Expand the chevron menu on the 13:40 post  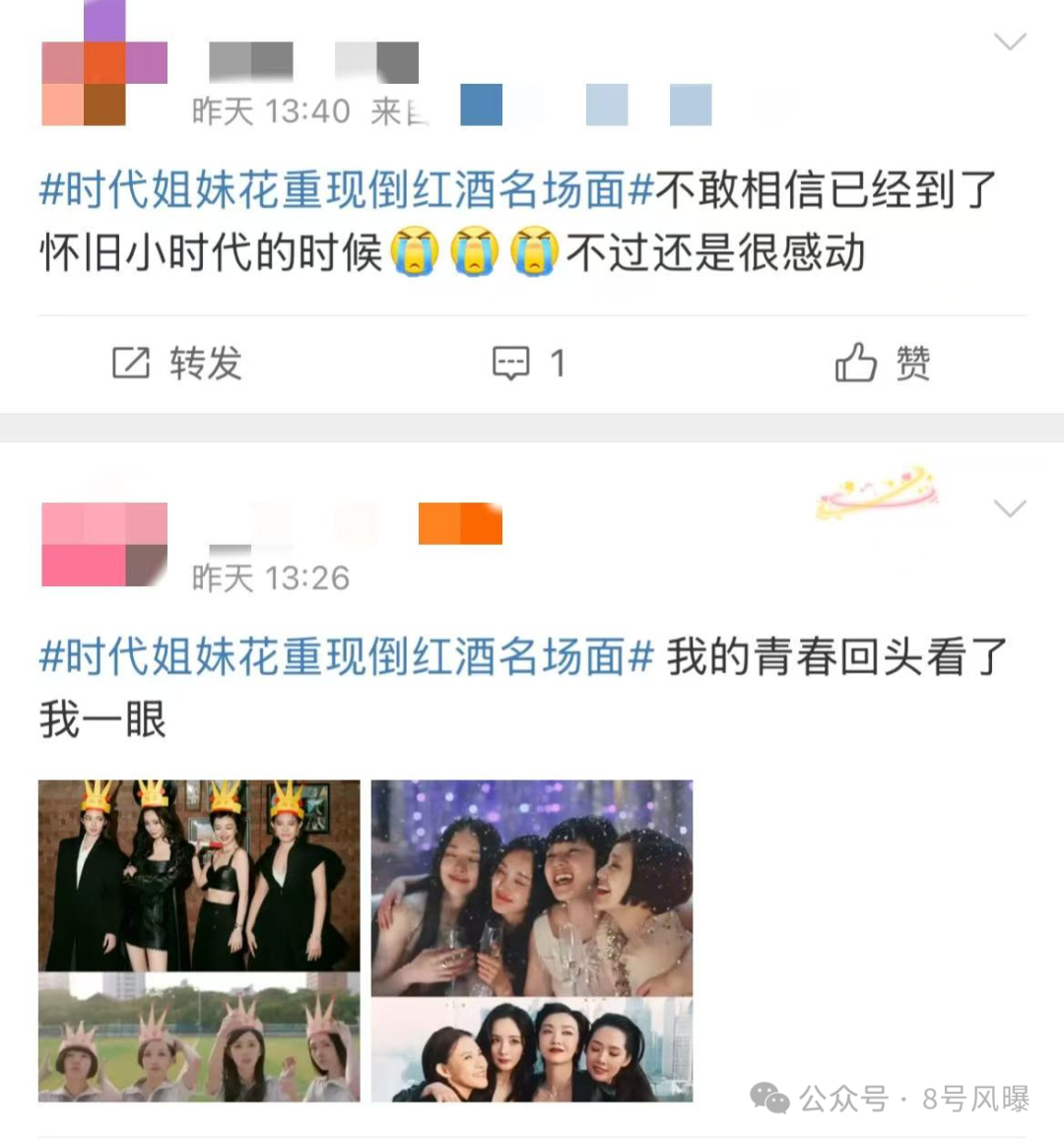(x=1010, y=41)
